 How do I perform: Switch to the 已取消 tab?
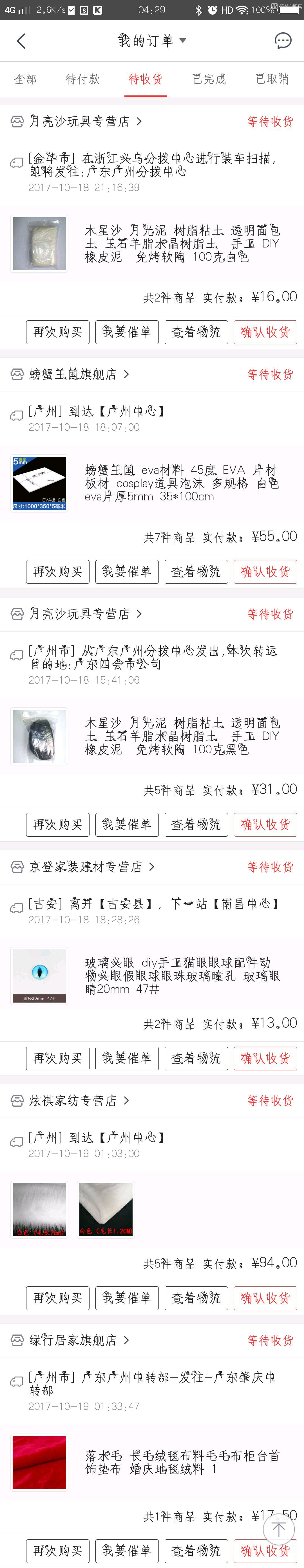click(272, 79)
